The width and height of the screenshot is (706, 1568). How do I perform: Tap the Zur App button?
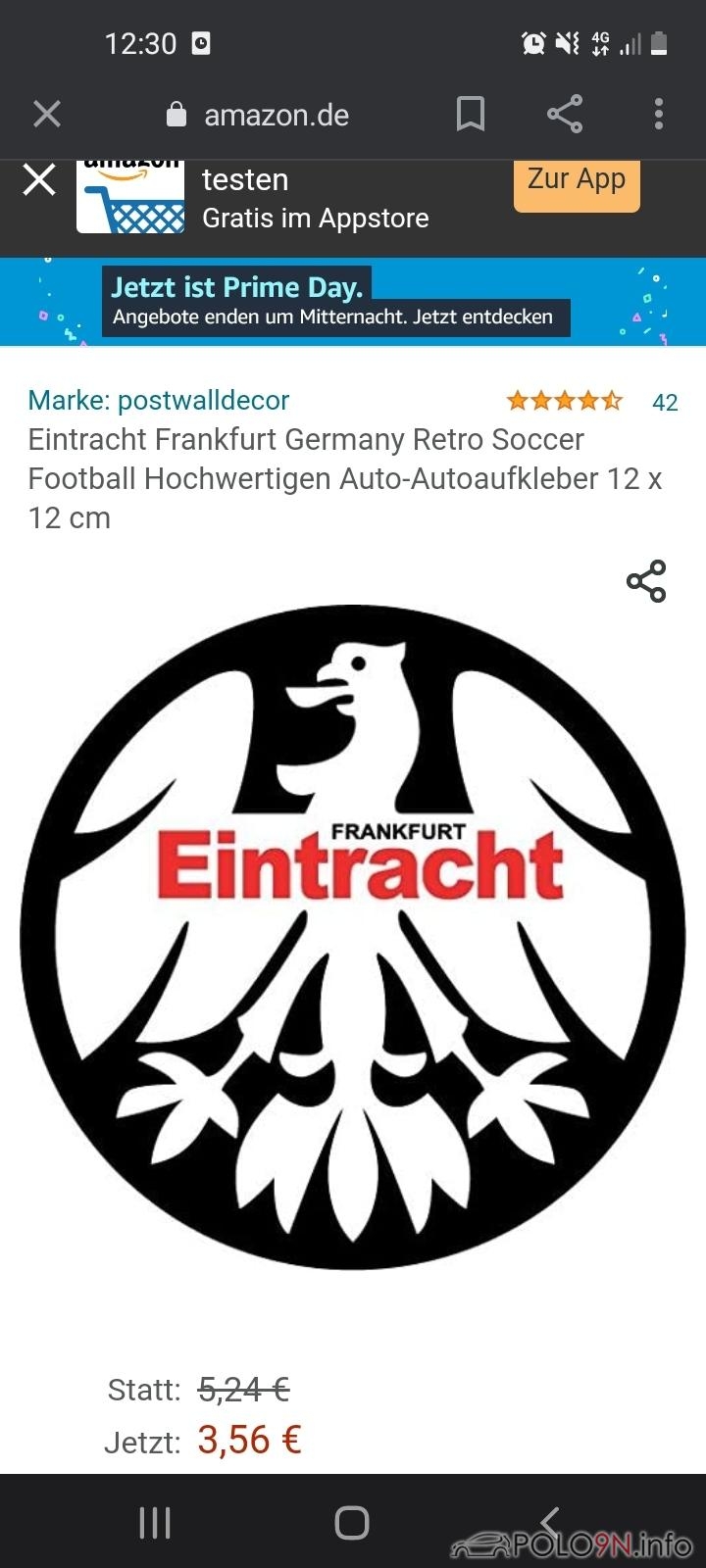pyautogui.click(x=577, y=182)
